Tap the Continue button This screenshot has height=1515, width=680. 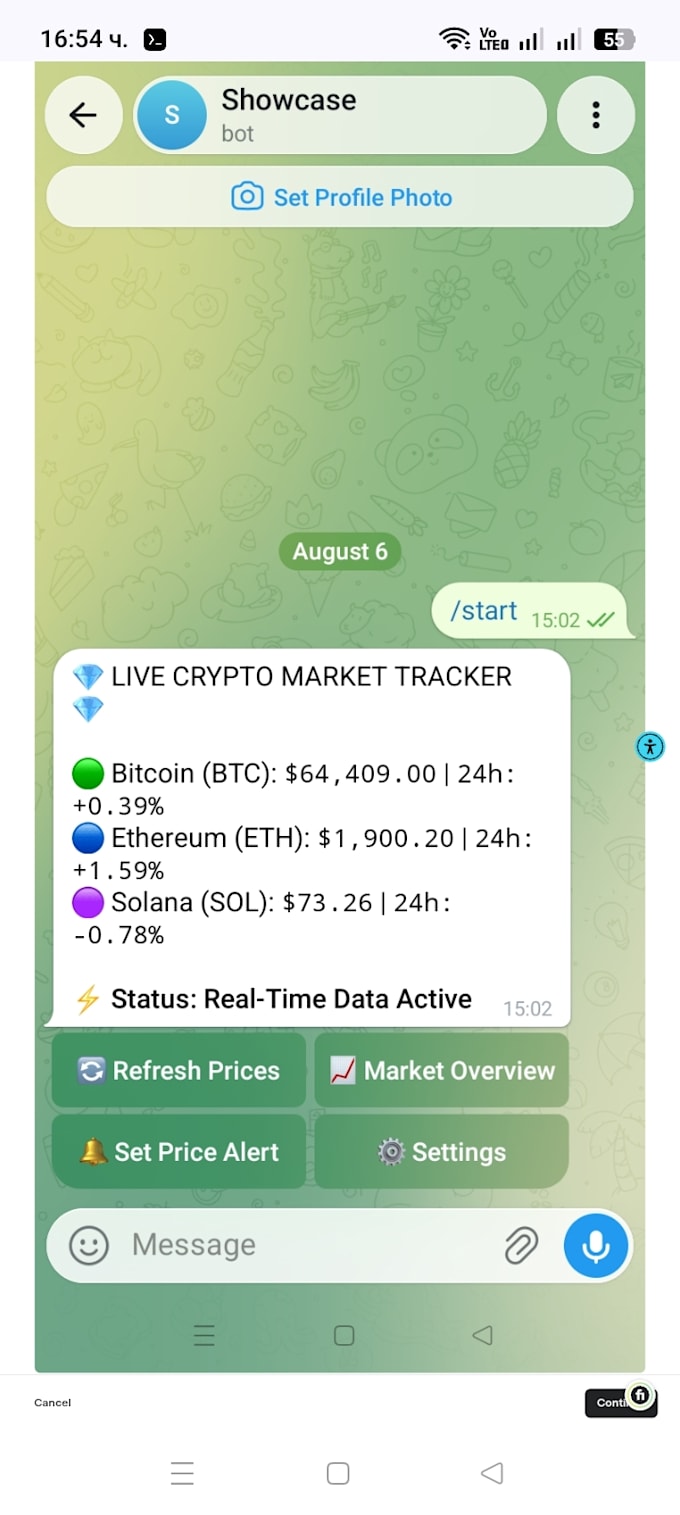coord(620,1402)
